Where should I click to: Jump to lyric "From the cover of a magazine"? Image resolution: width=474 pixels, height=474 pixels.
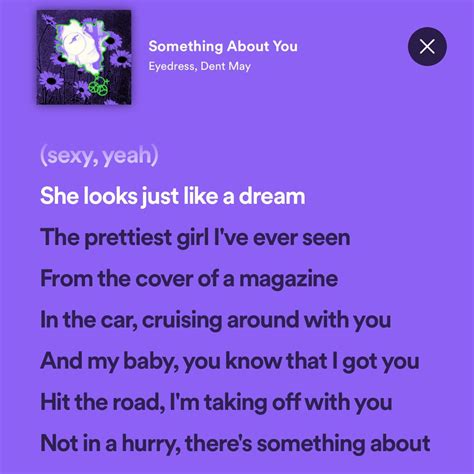click(189, 278)
